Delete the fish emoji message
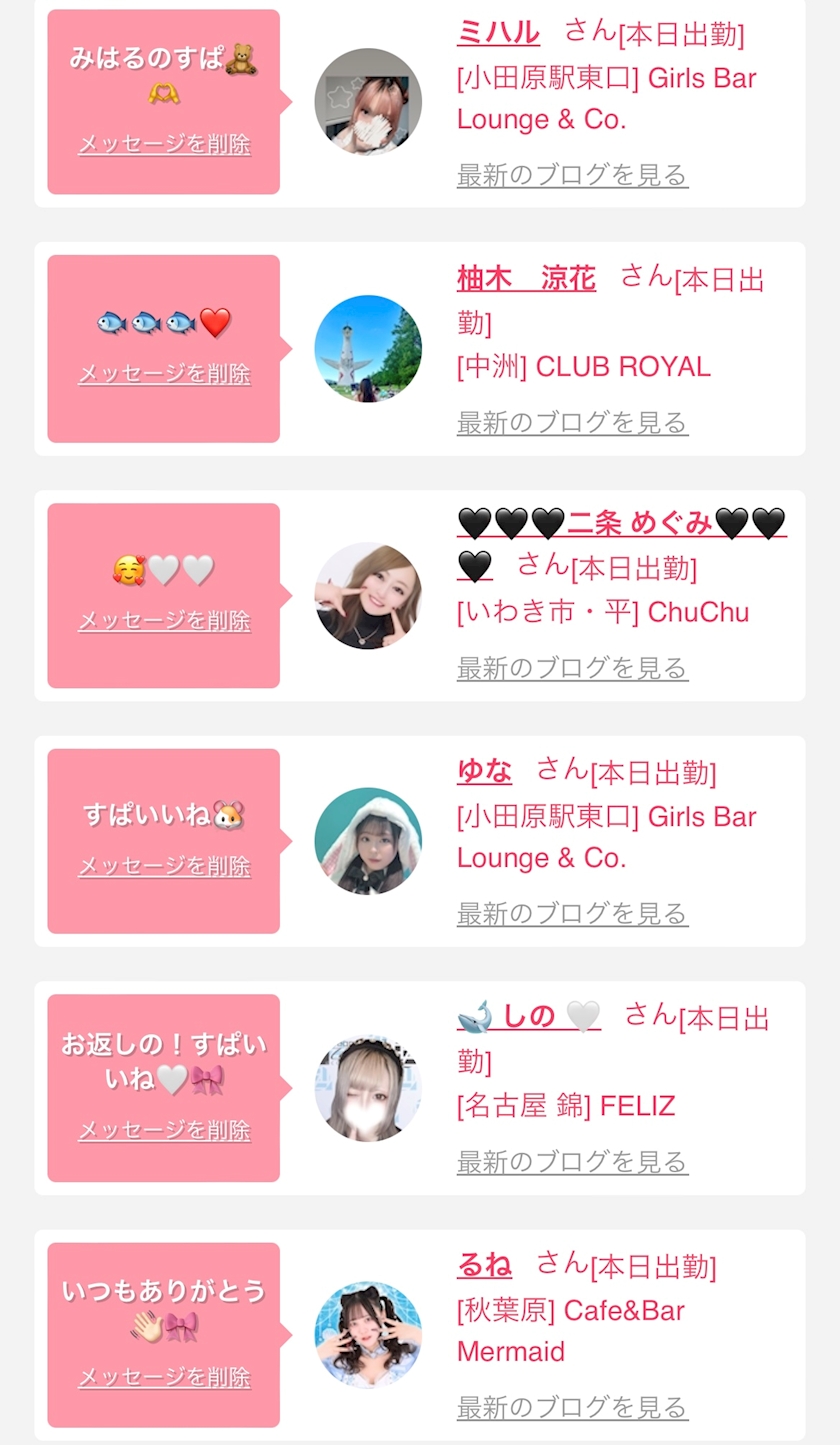The height and width of the screenshot is (1445, 840). 164,374
